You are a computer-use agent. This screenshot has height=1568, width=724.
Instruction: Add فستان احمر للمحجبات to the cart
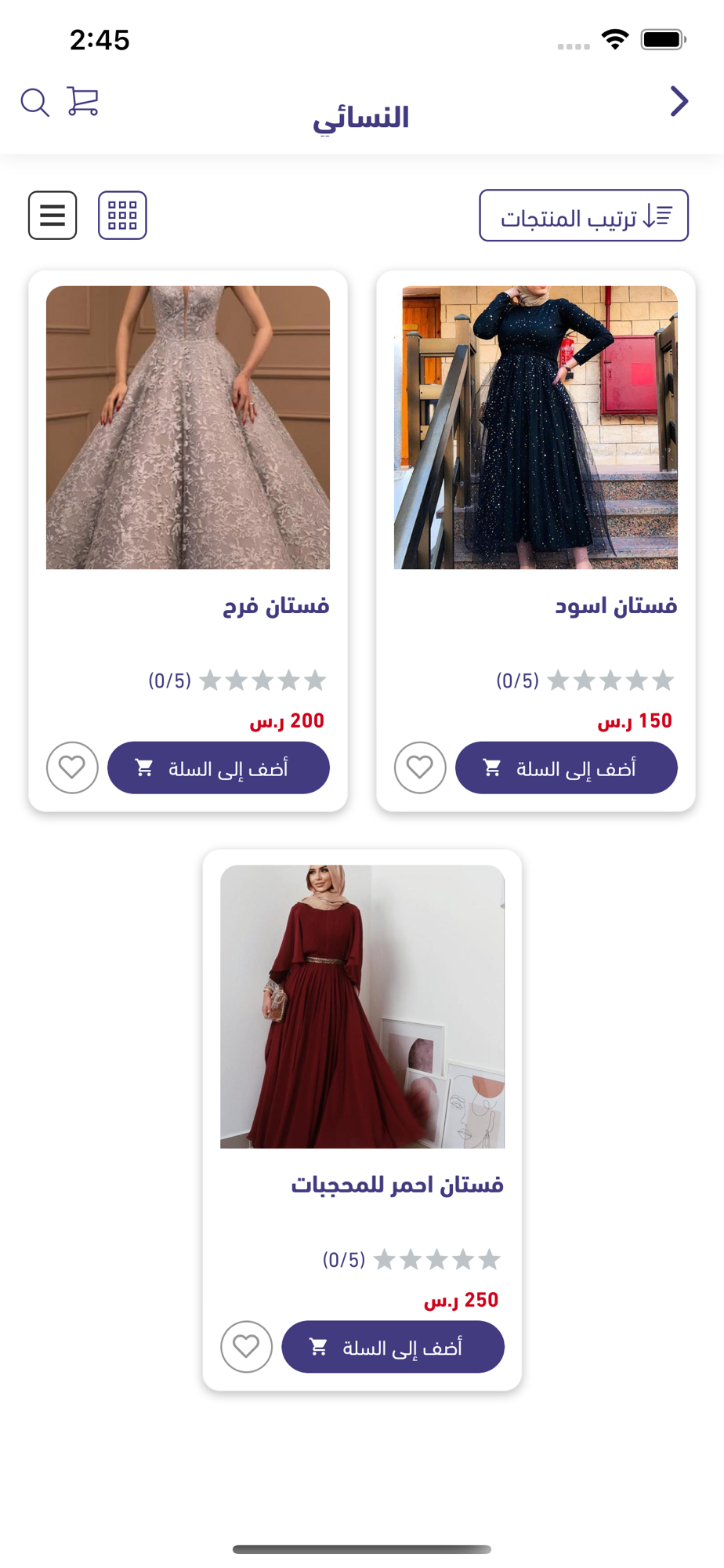click(x=393, y=1347)
